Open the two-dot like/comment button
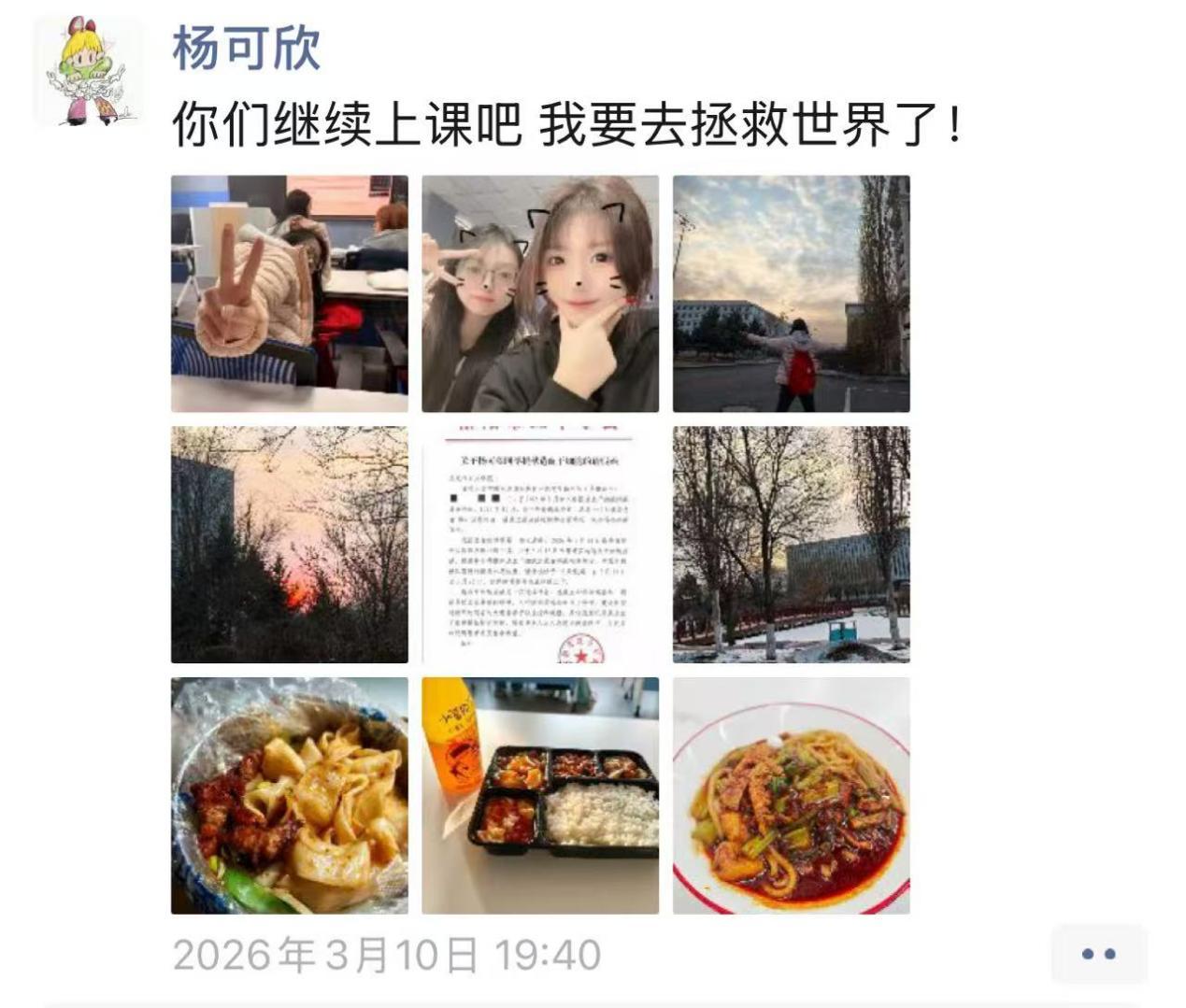The height and width of the screenshot is (1008, 1186). tap(1098, 954)
